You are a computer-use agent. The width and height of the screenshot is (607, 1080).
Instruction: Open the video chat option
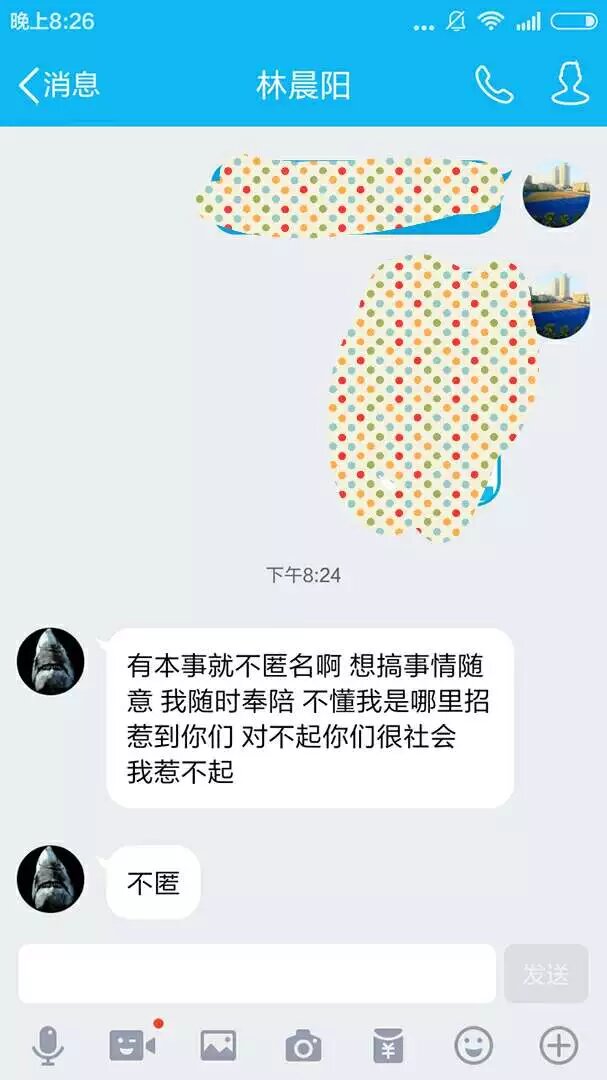point(133,1045)
